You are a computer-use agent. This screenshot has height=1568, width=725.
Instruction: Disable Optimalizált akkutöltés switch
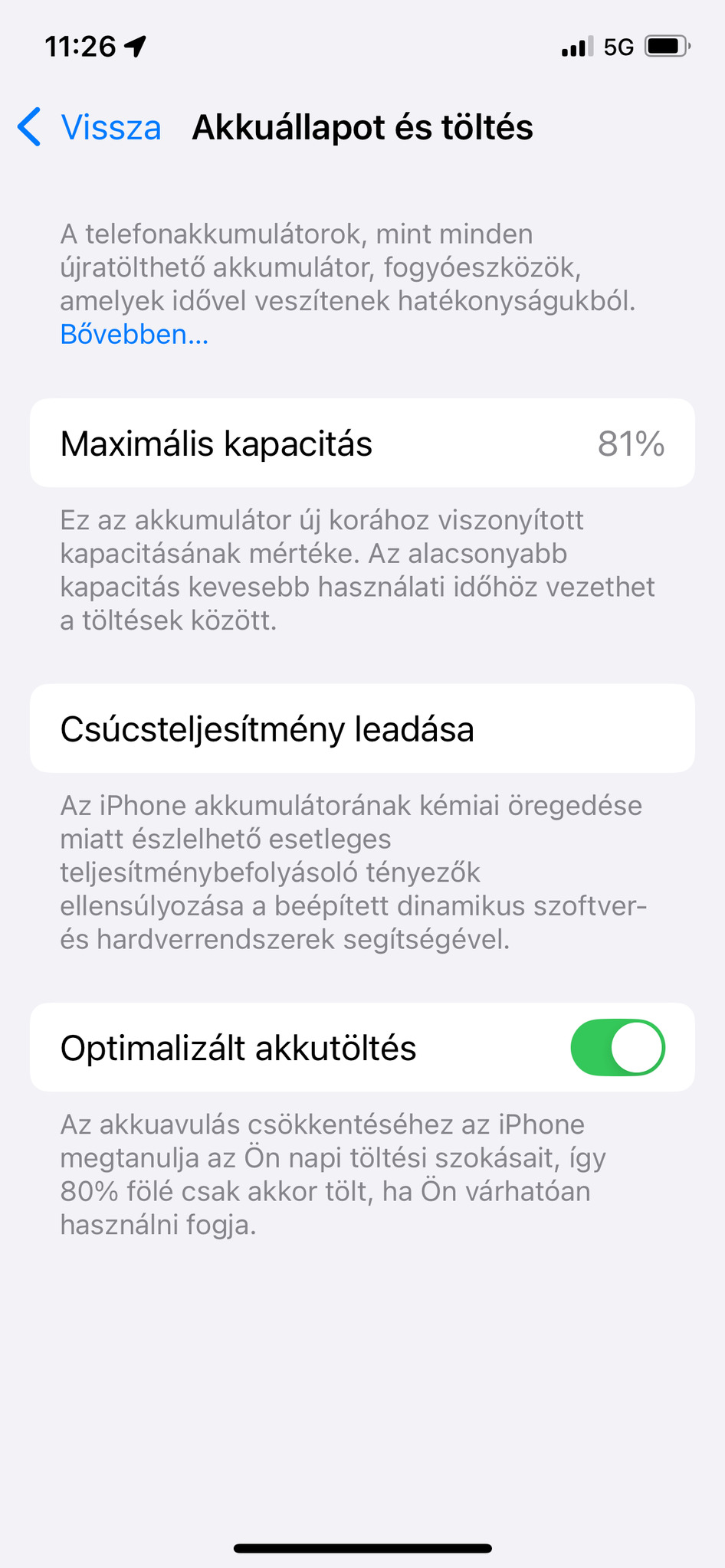click(x=617, y=1047)
